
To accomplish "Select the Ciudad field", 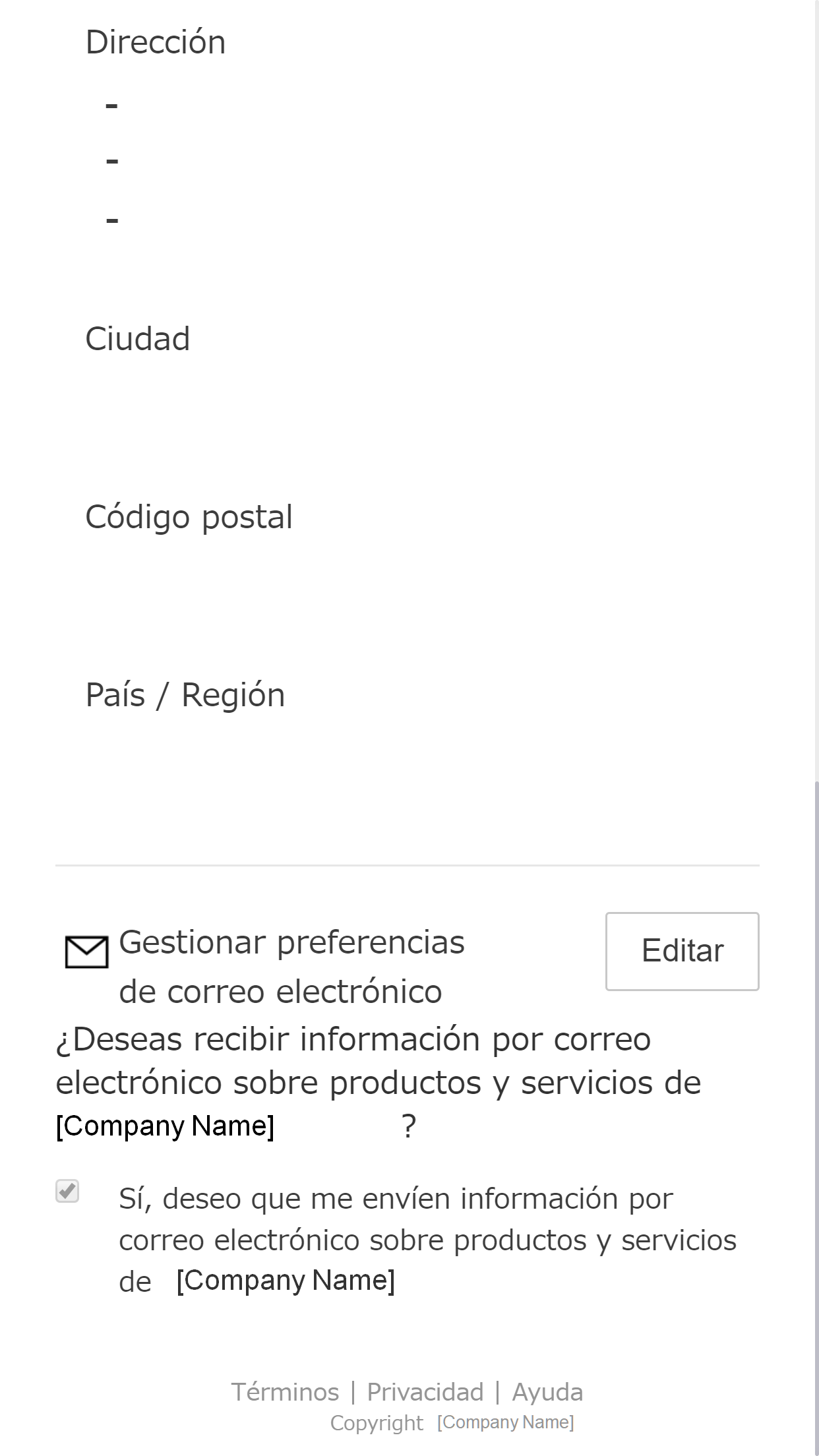I will (138, 338).
